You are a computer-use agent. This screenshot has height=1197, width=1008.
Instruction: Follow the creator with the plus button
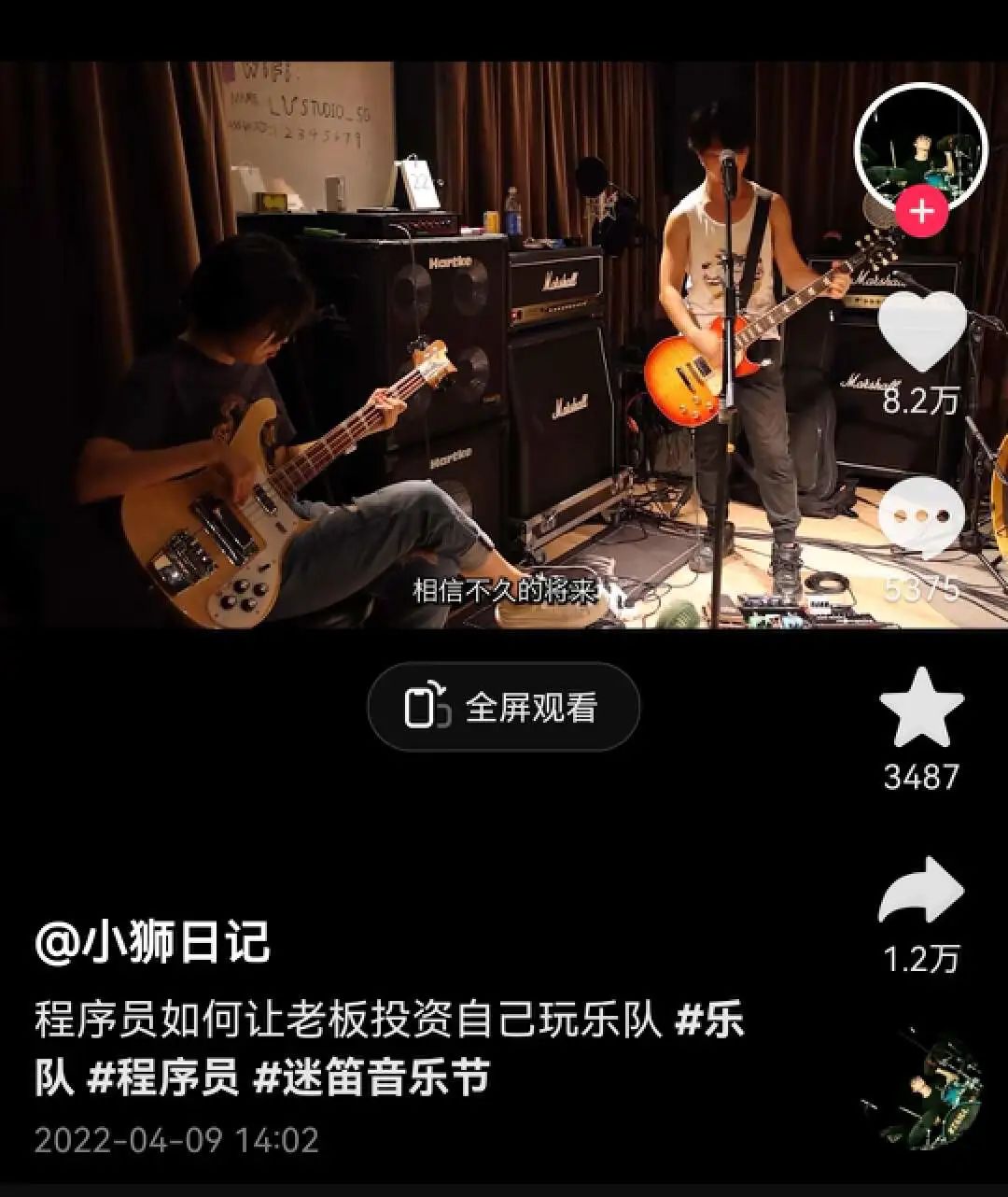coord(921,213)
